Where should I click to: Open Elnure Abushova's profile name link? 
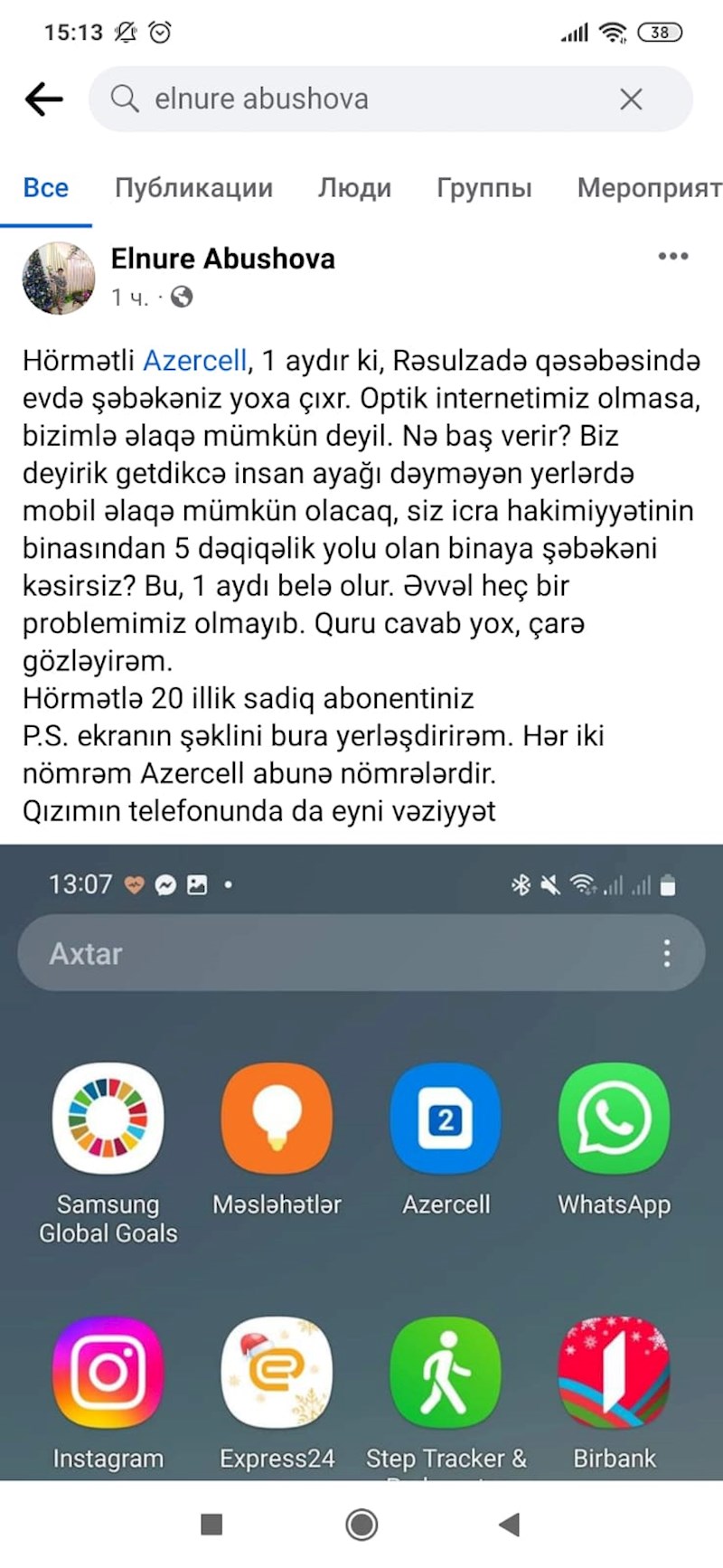coord(222,259)
